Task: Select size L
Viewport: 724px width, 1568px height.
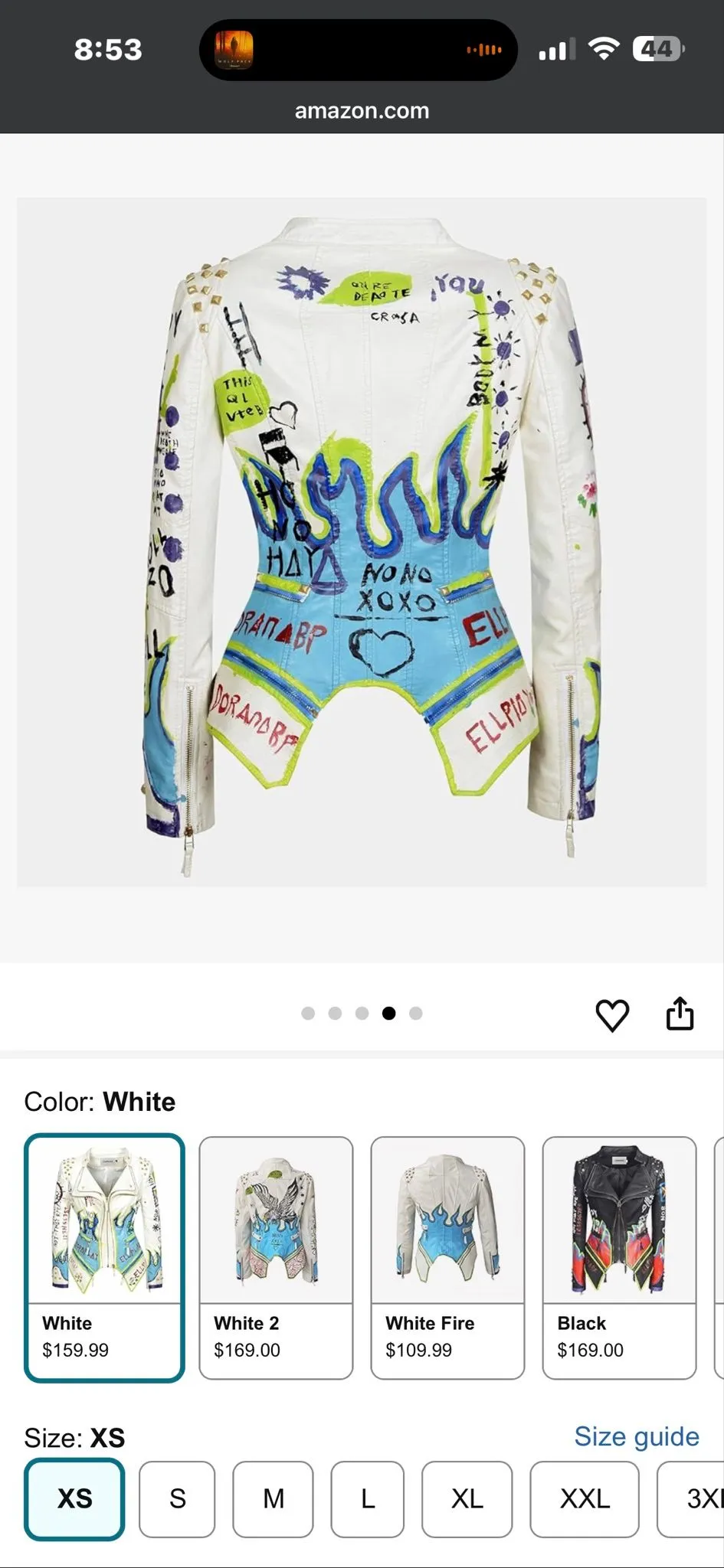Action: coord(368,1498)
